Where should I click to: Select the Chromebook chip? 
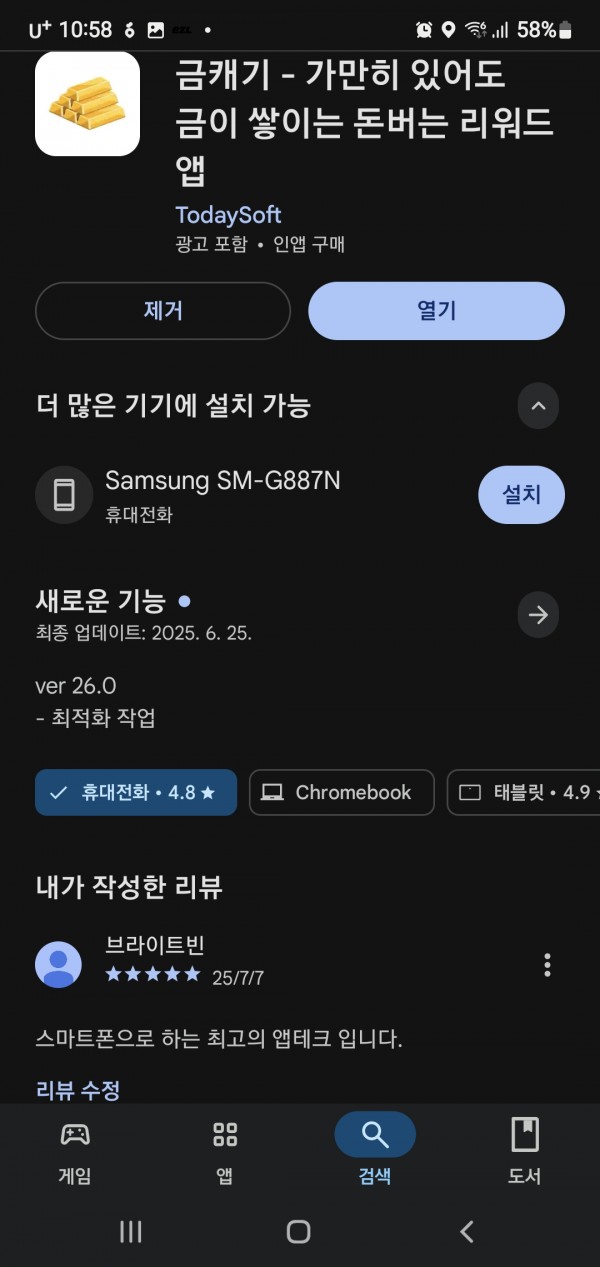click(342, 792)
